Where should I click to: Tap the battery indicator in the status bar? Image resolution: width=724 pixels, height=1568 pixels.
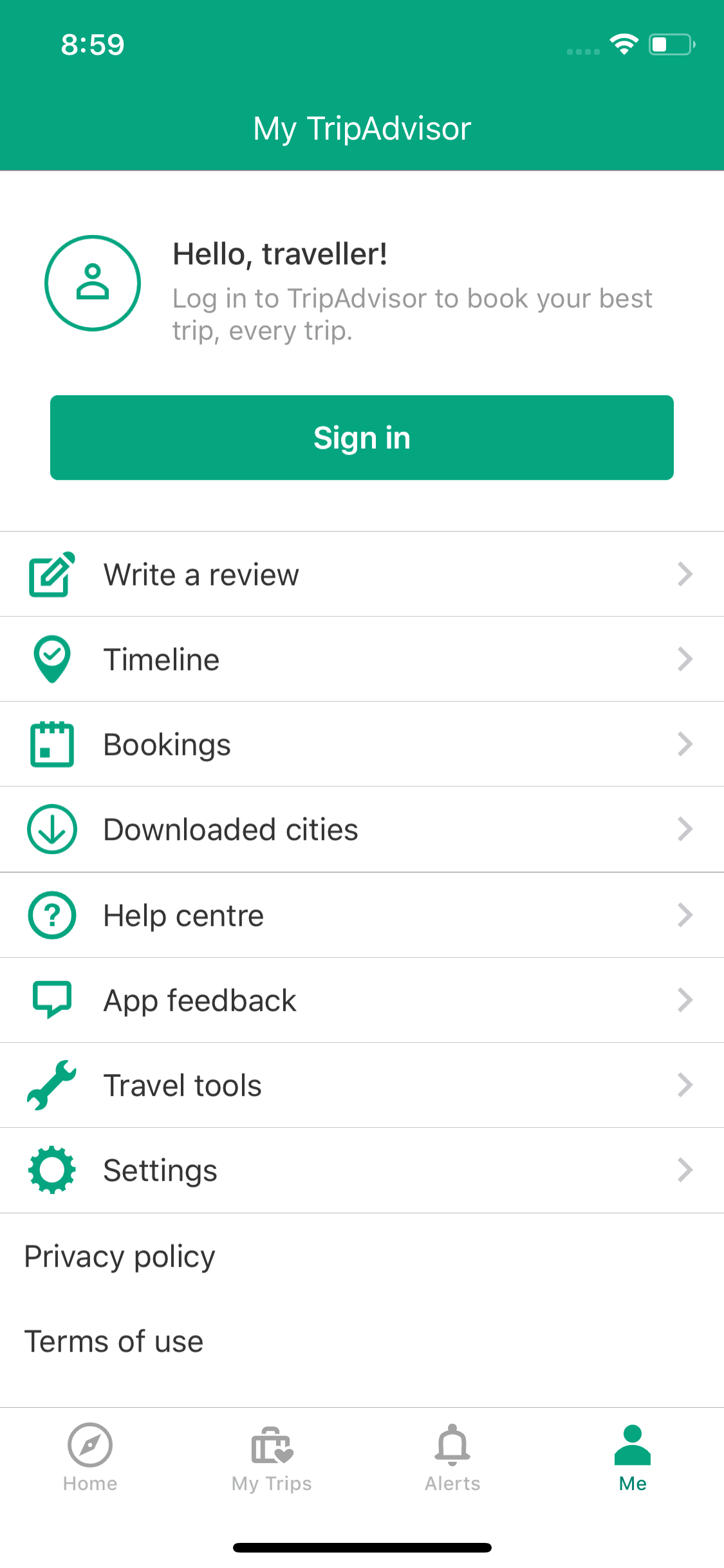[671, 44]
